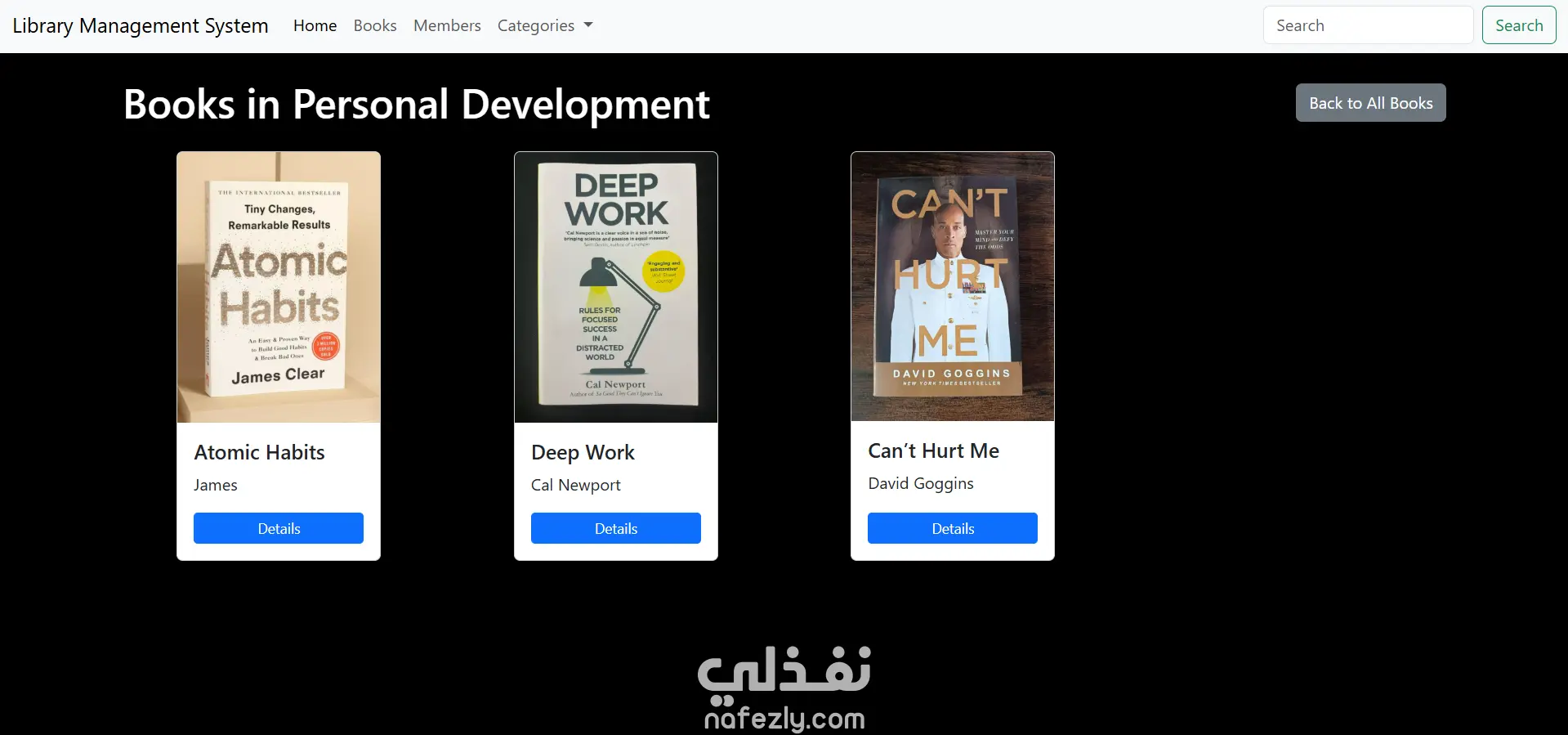The height and width of the screenshot is (735, 1568).
Task: Open the Library Management System brand link
Action: (x=140, y=26)
